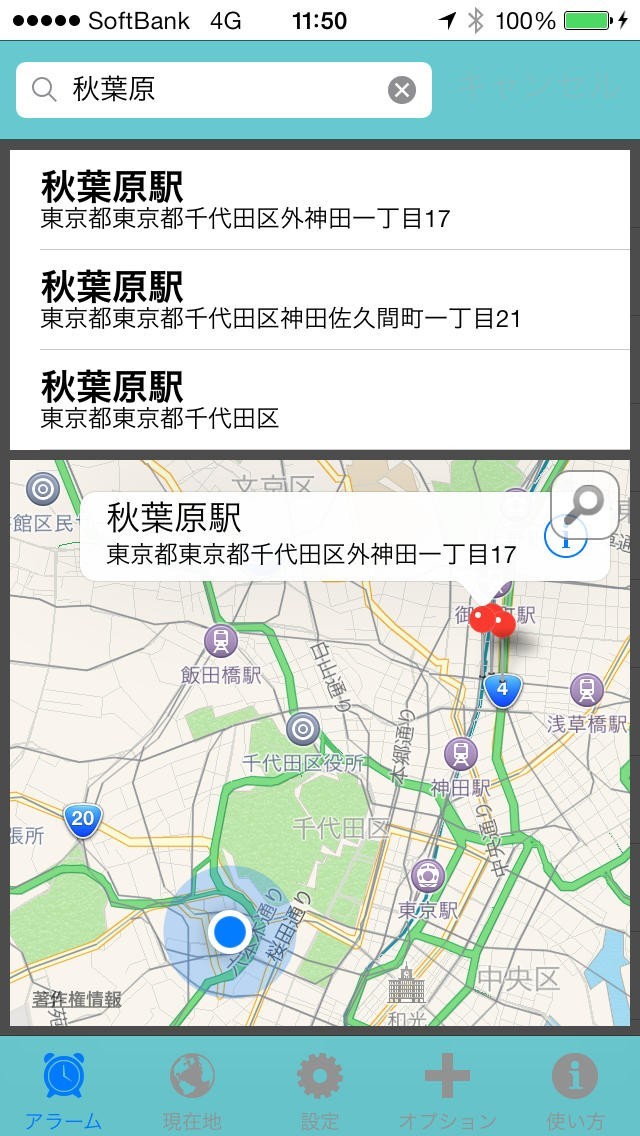This screenshot has width=640, height=1136.
Task: Select 秋葉原駅 result at 外神田一丁目17
Action: point(320,200)
